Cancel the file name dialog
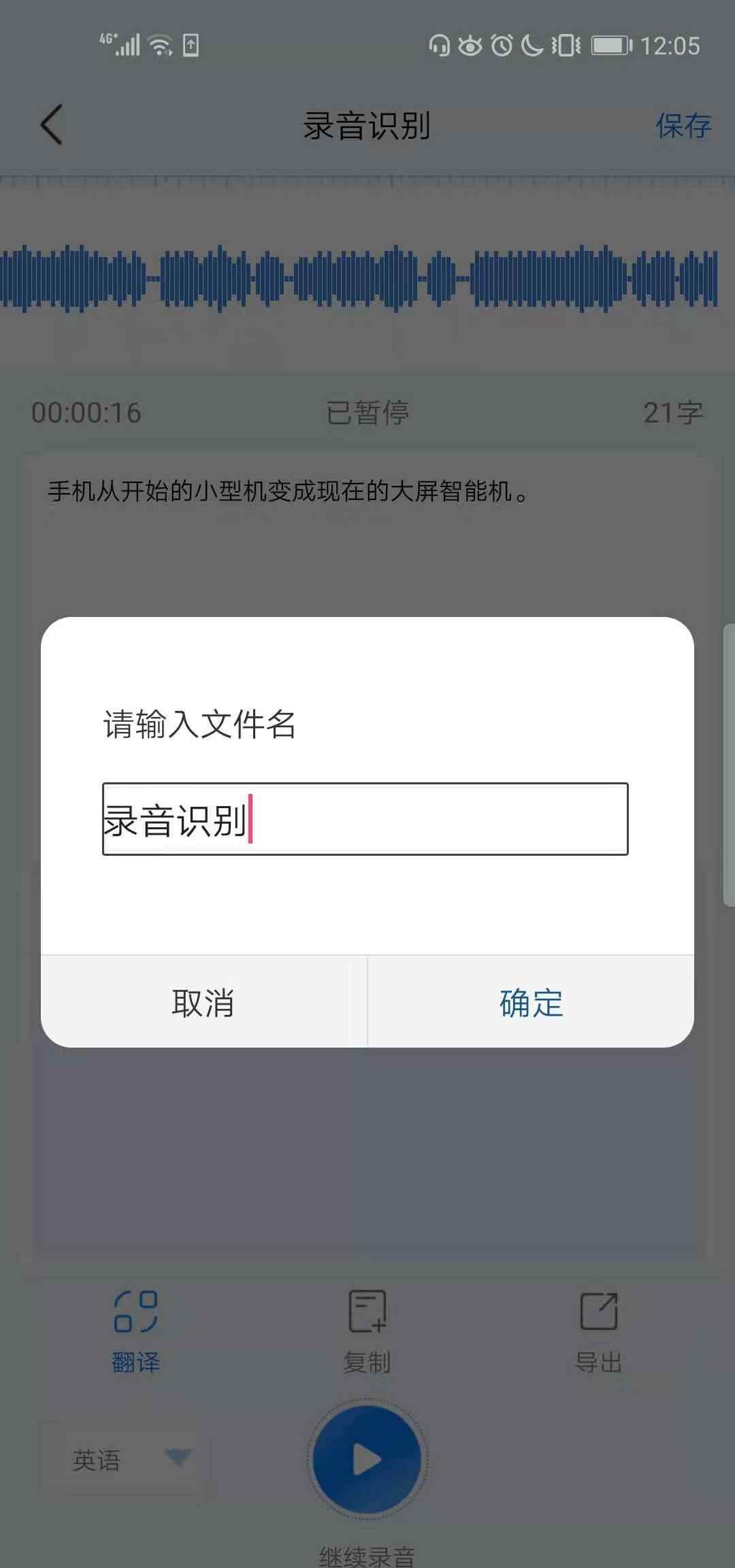The image size is (735, 1568). 203,1002
